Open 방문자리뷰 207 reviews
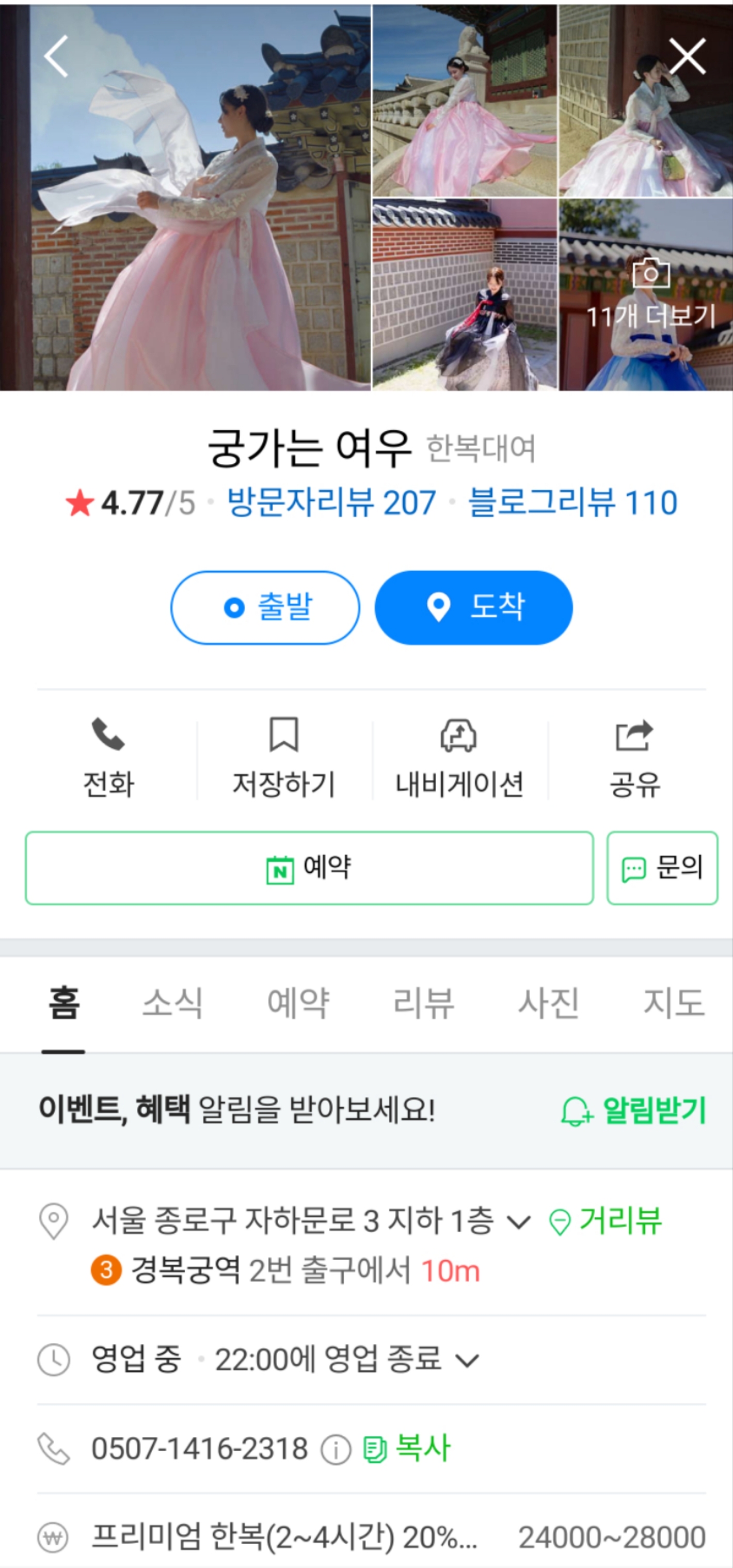 click(331, 503)
